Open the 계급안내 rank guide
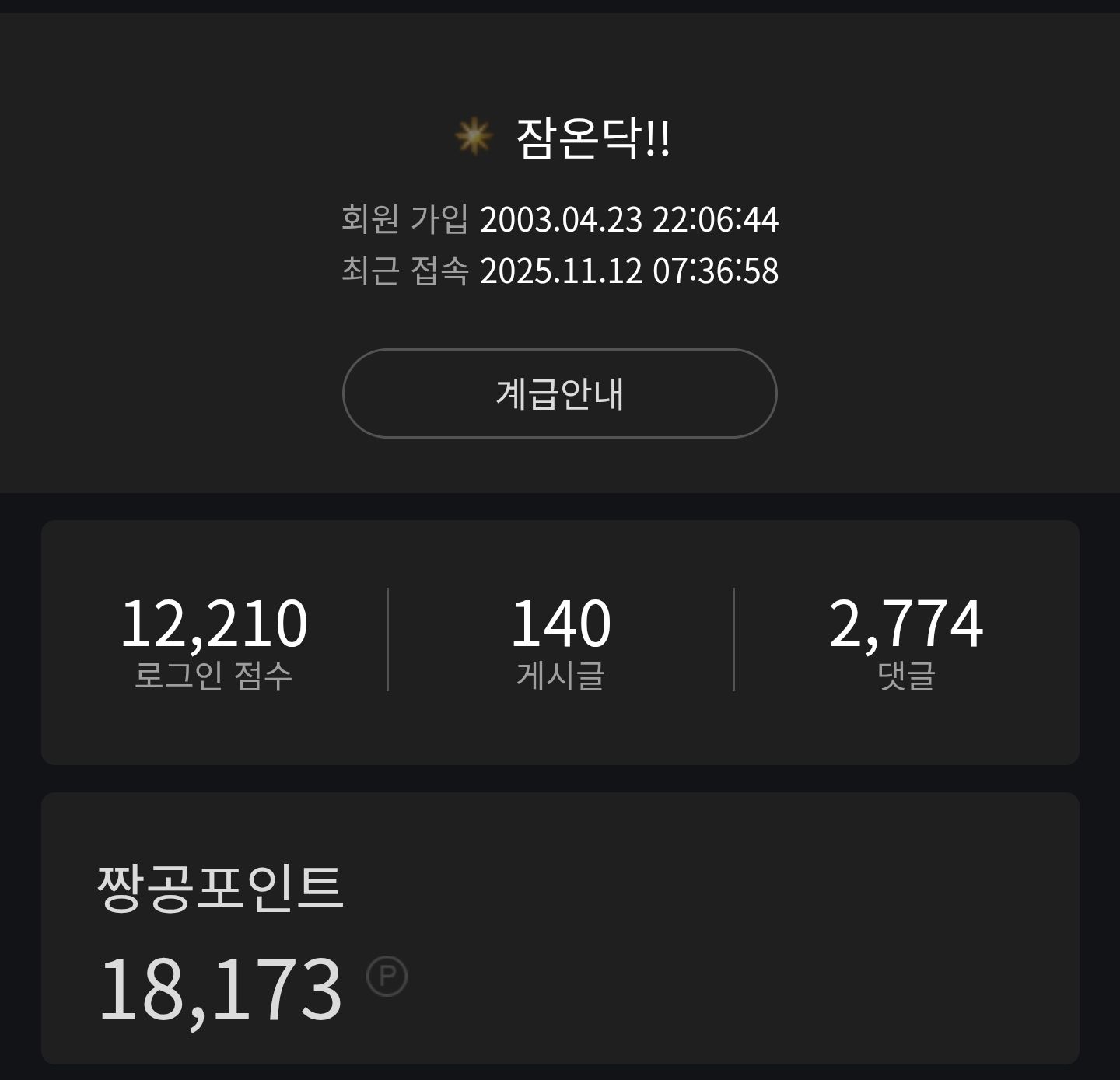Image resolution: width=1120 pixels, height=1080 pixels. pos(559,393)
